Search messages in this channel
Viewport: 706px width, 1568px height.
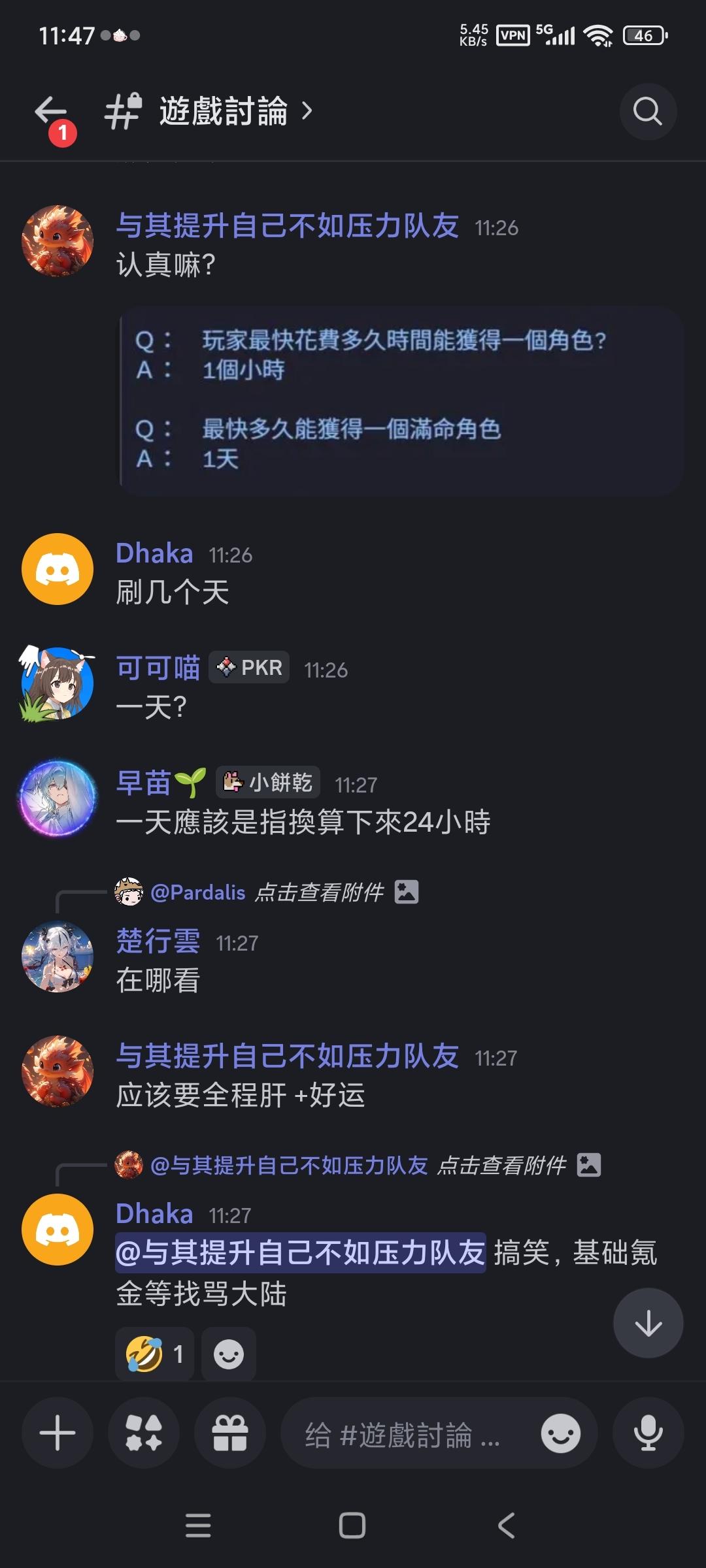coord(647,111)
